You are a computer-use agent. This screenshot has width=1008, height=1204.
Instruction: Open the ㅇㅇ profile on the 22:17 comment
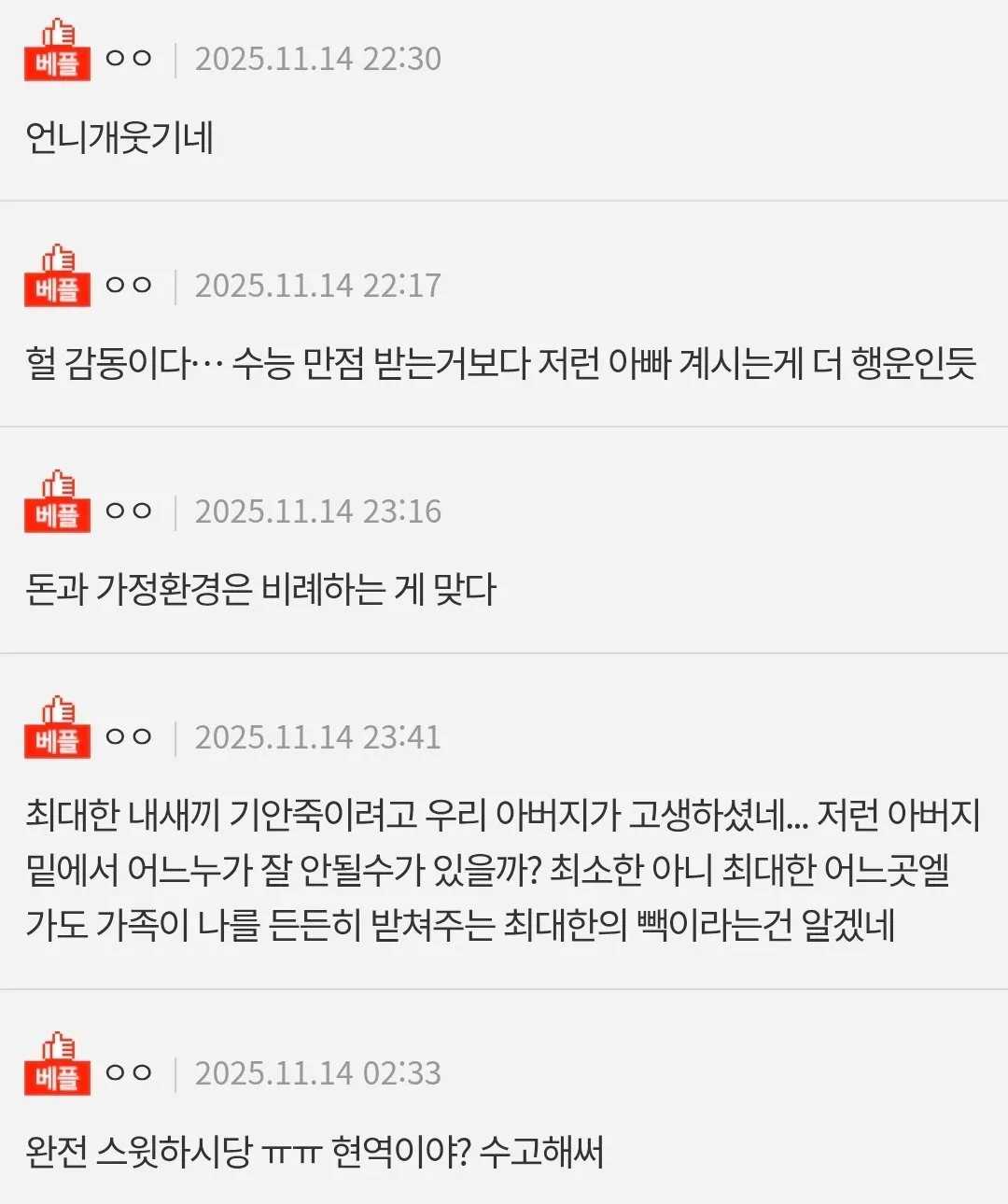click(131, 285)
